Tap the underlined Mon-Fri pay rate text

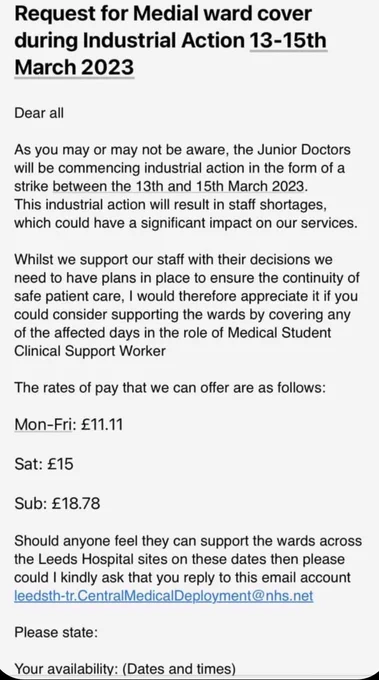coord(43,424)
